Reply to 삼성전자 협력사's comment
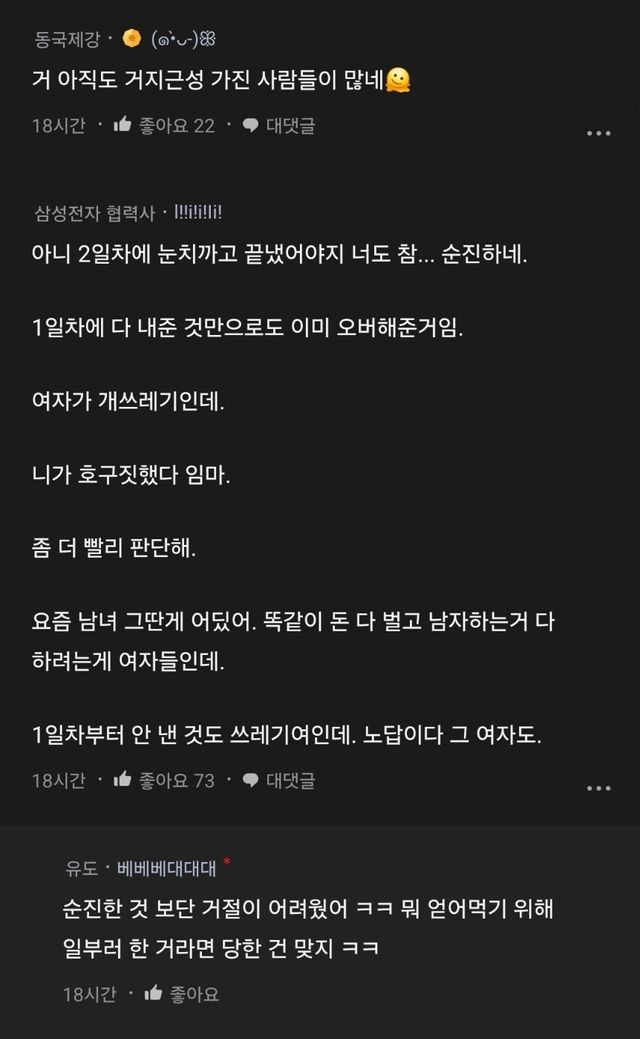The width and height of the screenshot is (640, 1039). (x=278, y=780)
